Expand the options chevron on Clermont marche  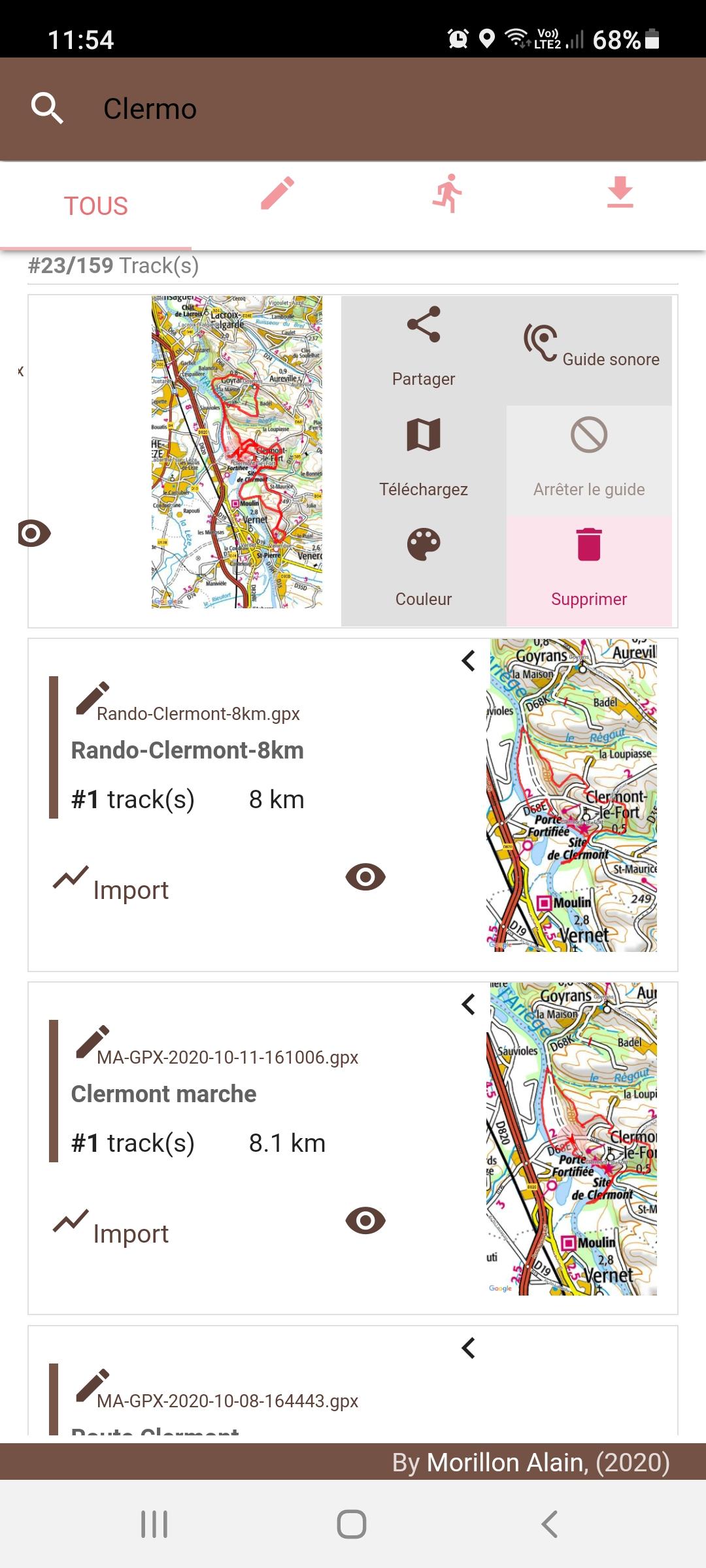coord(468,1004)
